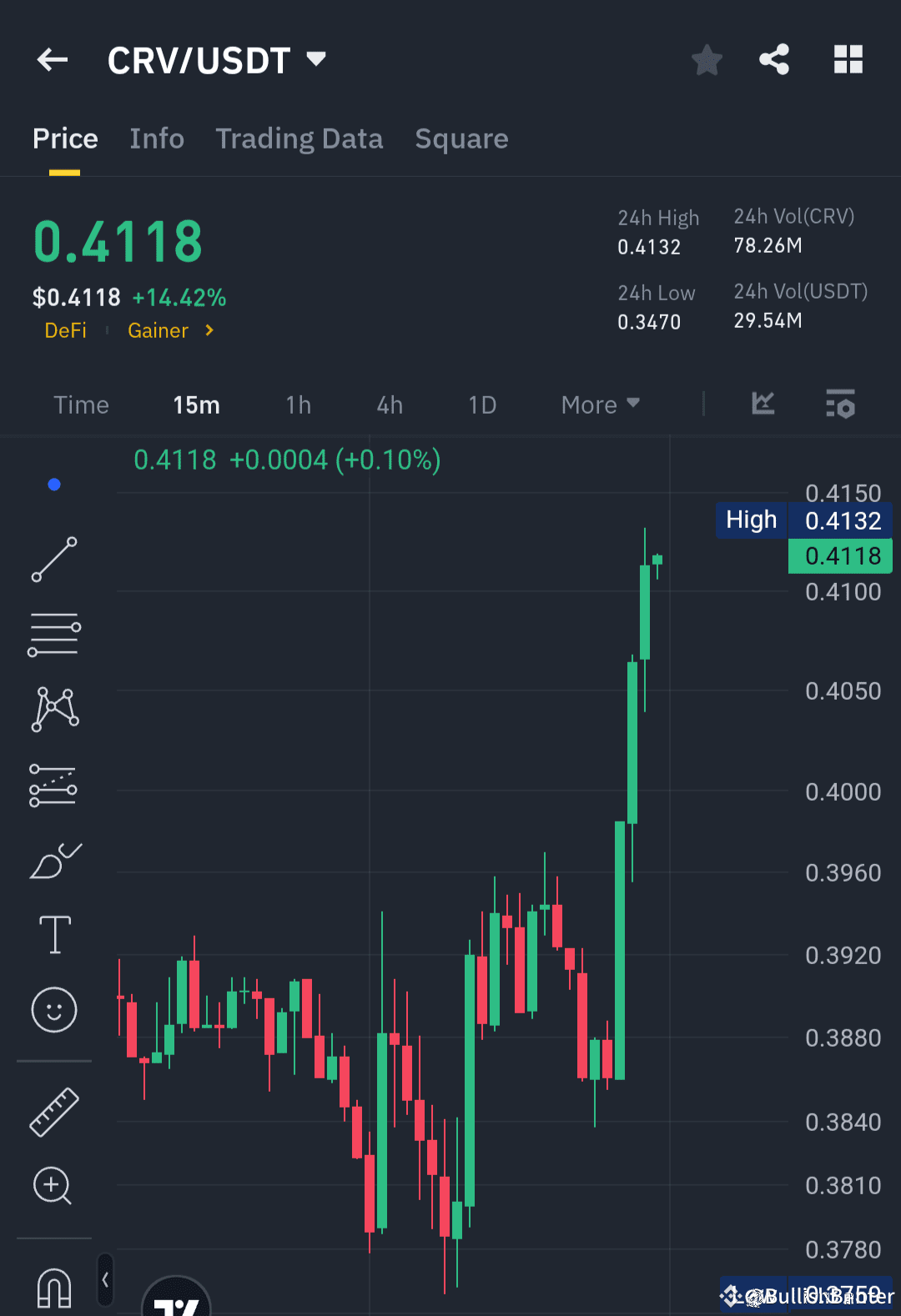This screenshot has height=1316, width=901.
Task: Open the Gainer category link
Action: [x=159, y=330]
